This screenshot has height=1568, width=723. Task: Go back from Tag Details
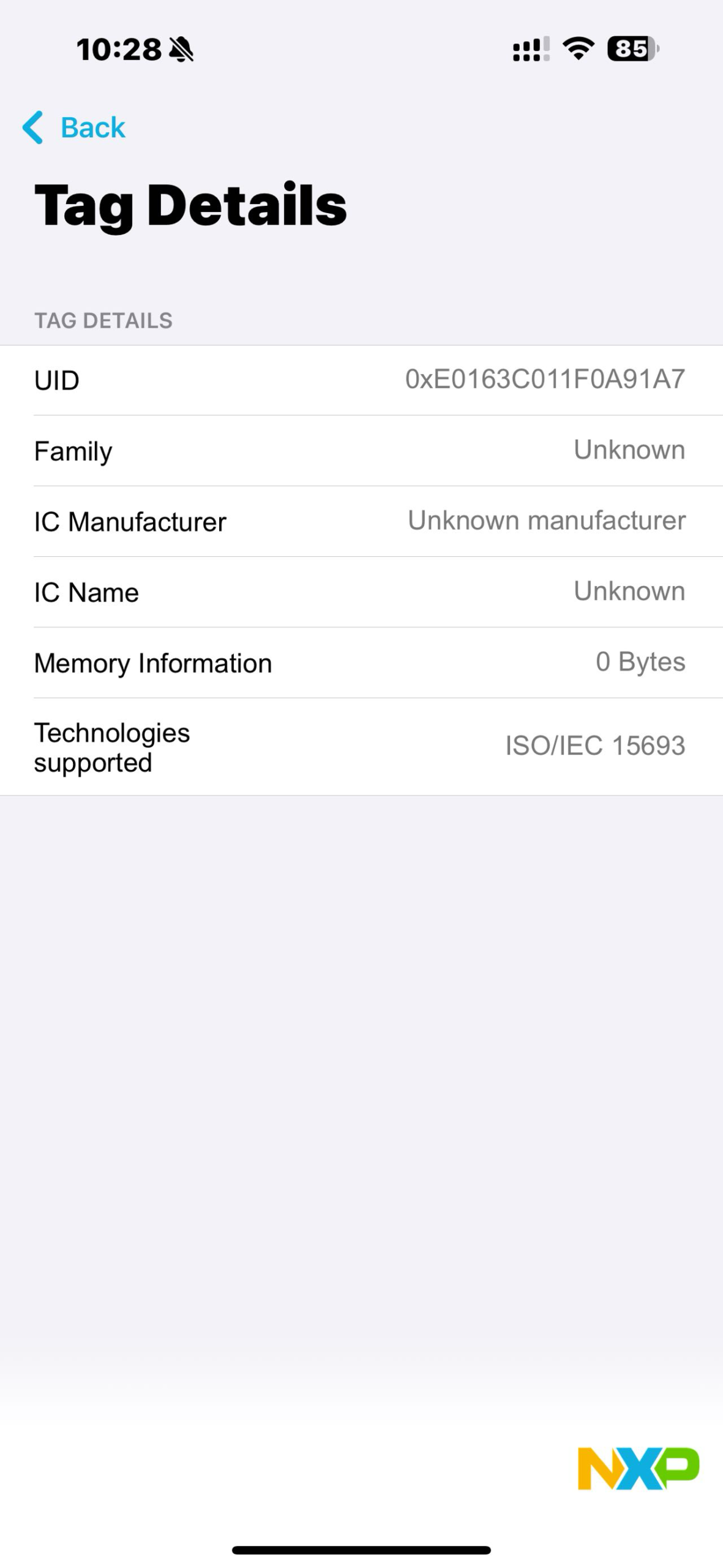pos(74,127)
